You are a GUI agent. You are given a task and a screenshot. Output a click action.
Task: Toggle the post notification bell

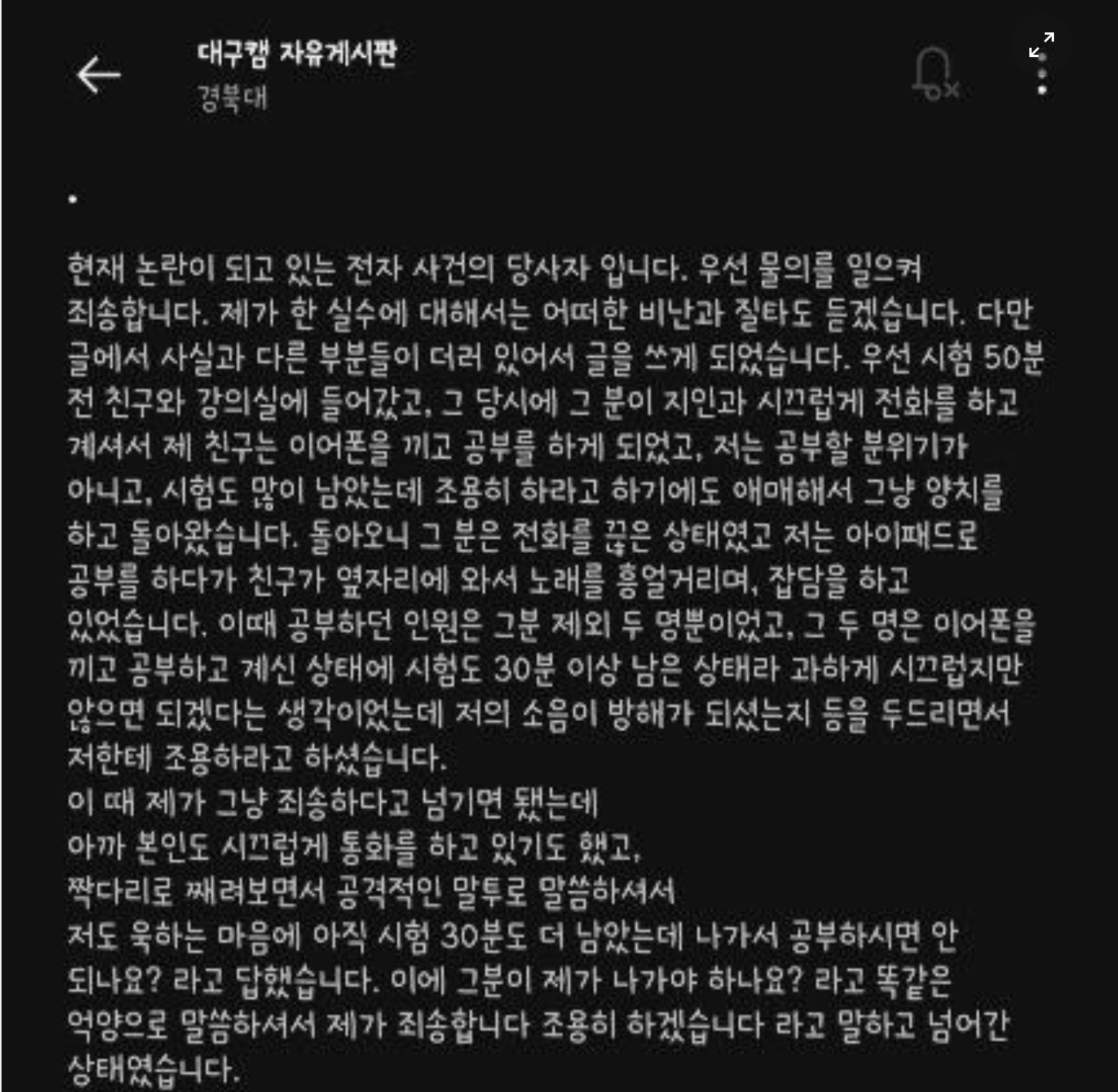934,74
